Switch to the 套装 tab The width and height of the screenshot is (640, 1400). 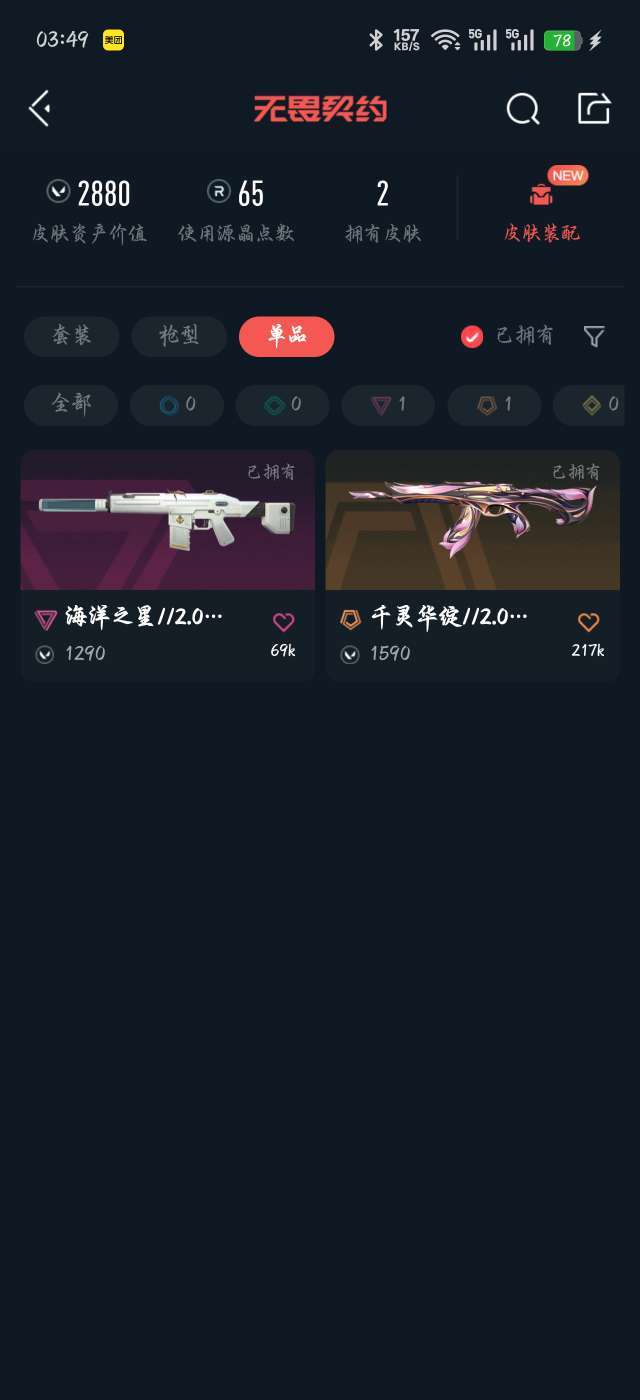coord(72,336)
